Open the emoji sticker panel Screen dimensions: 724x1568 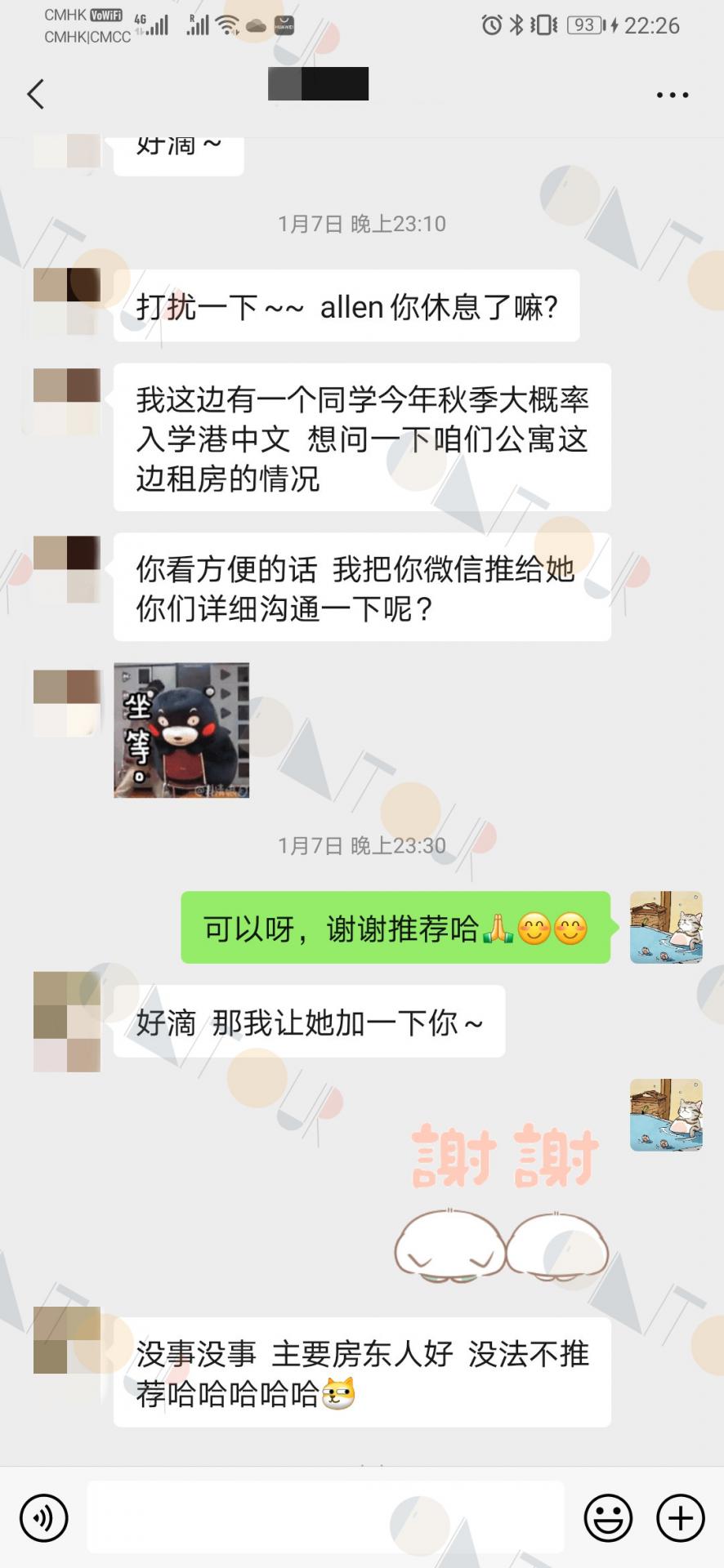point(608,1517)
